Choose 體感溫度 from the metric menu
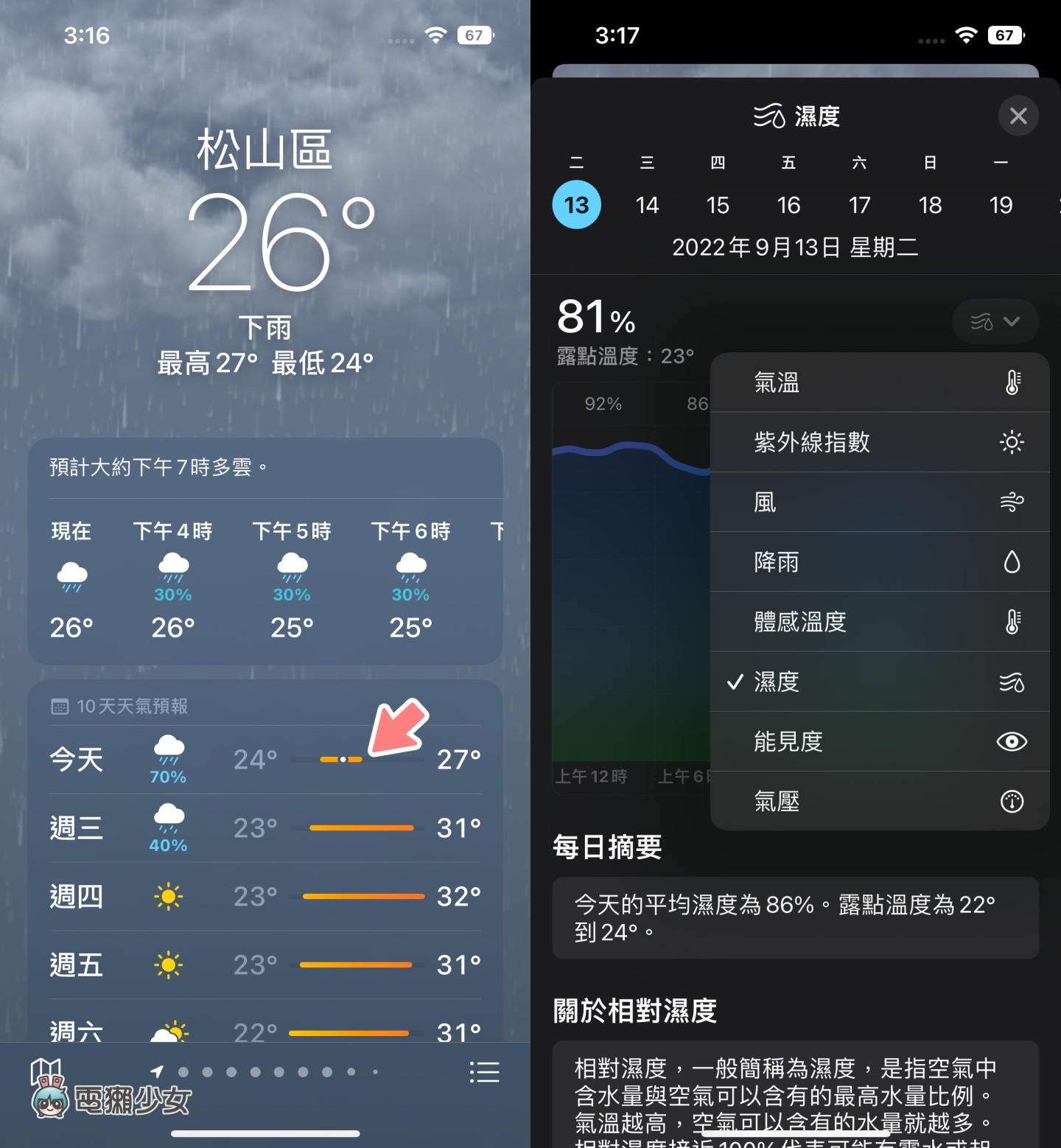This screenshot has width=1061, height=1148. pyautogui.click(x=880, y=622)
